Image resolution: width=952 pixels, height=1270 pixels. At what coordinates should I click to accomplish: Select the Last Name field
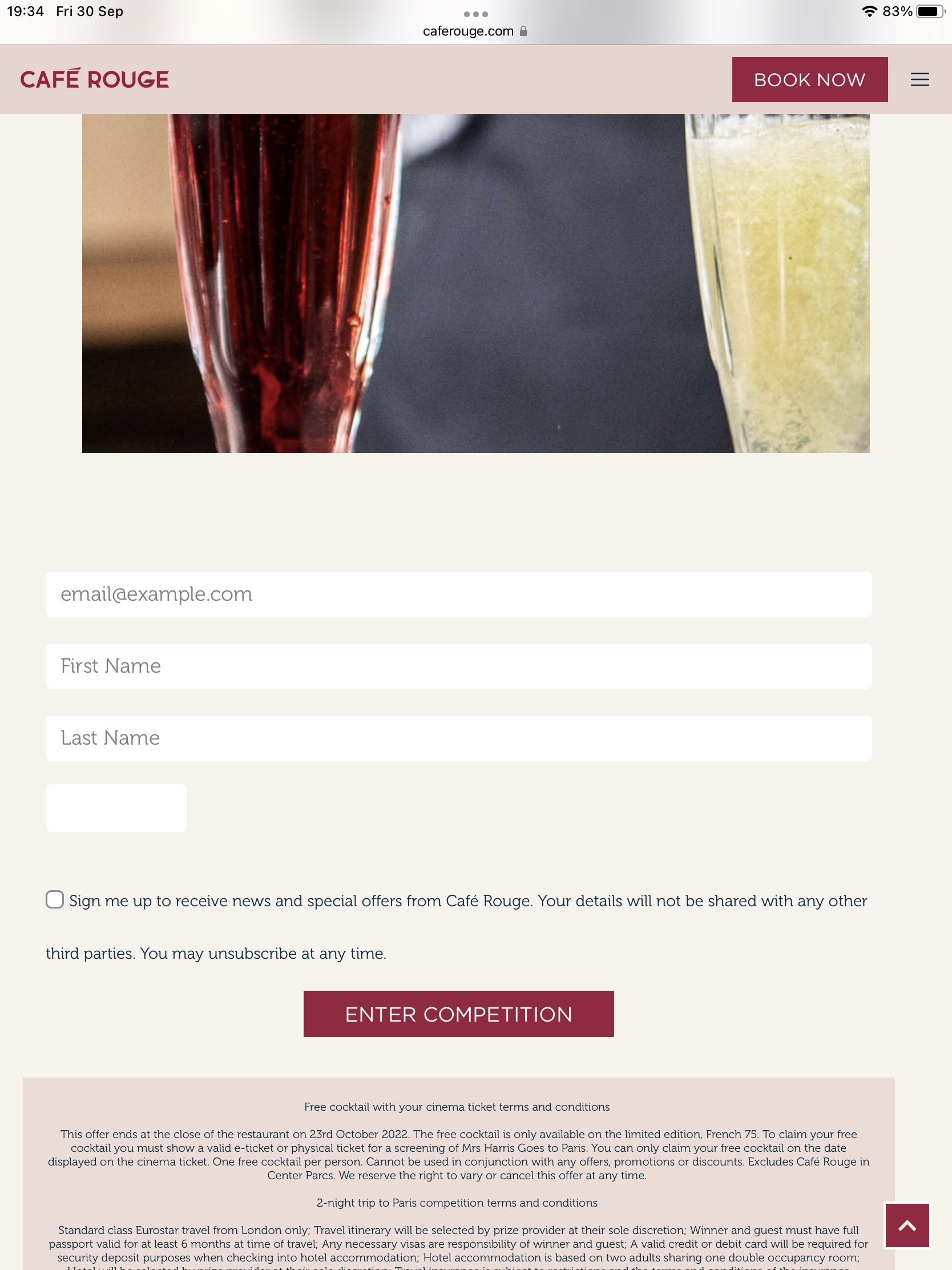[458, 738]
